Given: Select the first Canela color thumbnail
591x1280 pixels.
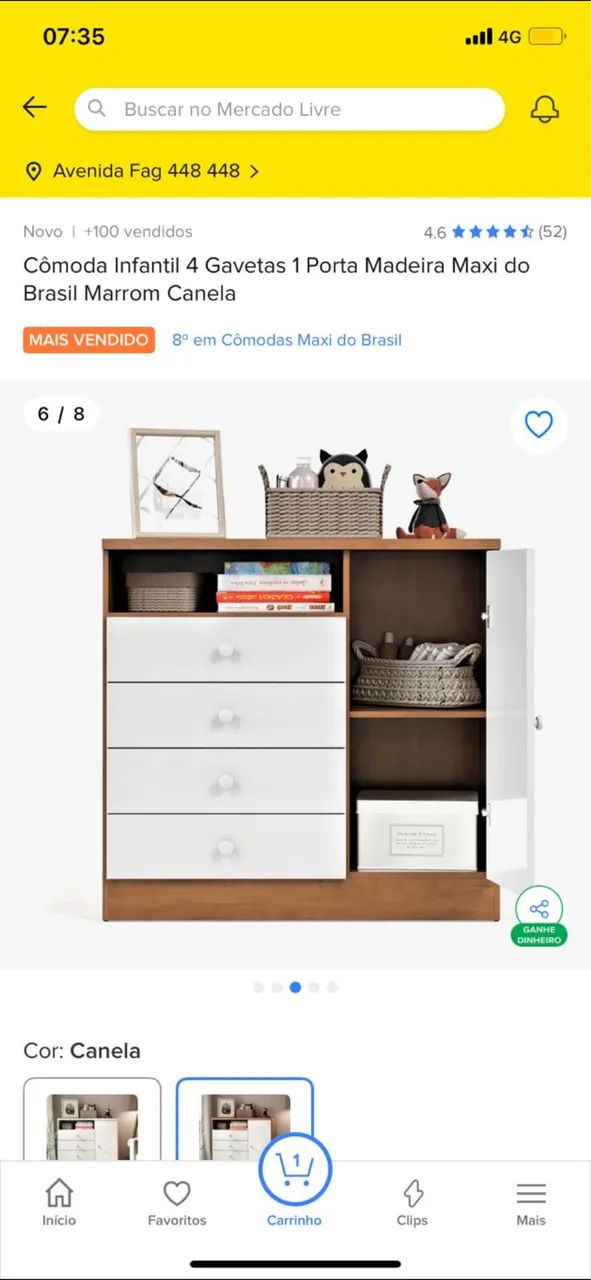Looking at the screenshot, I should (92, 1120).
